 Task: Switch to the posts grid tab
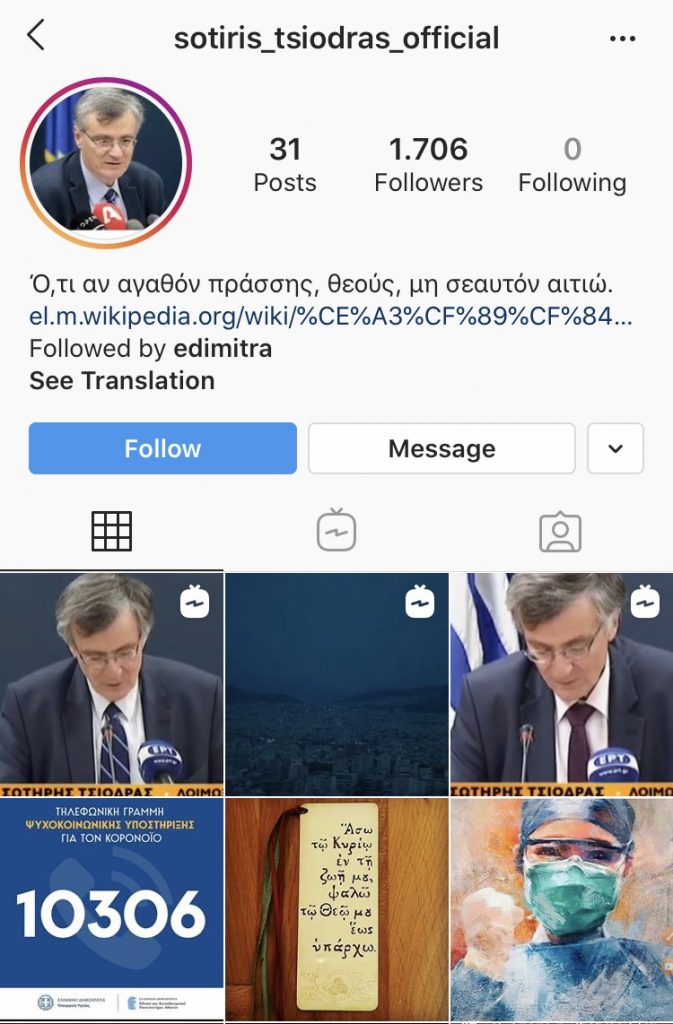tap(112, 531)
